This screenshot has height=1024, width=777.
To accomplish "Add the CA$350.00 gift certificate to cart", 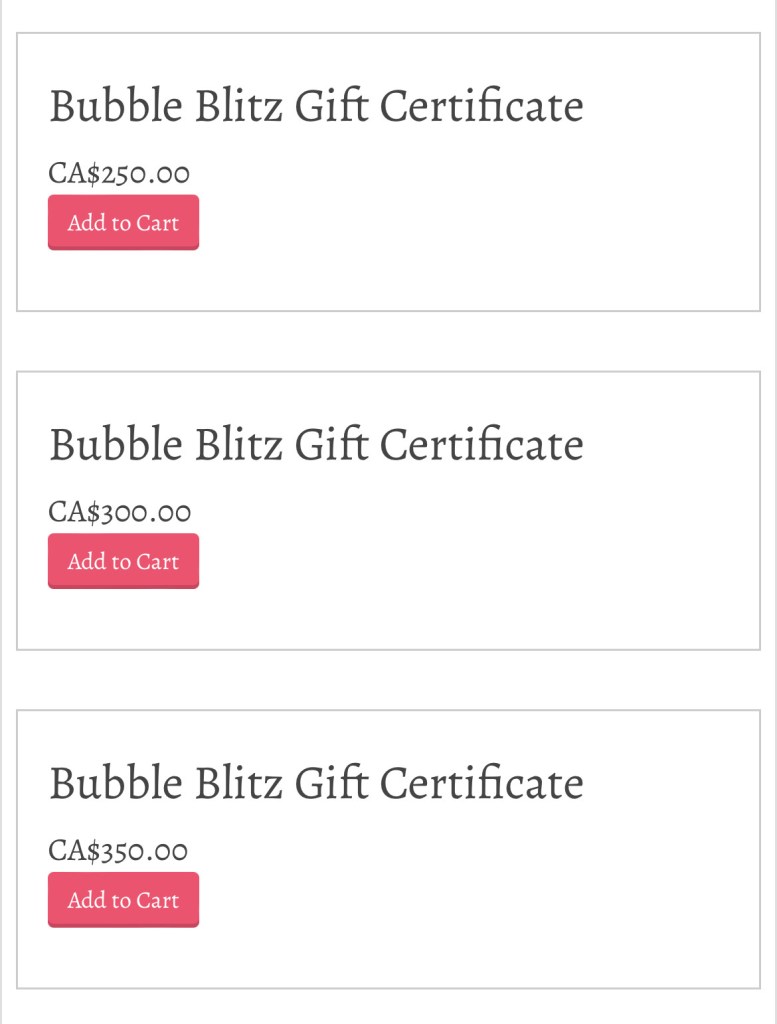I will tap(123, 900).
